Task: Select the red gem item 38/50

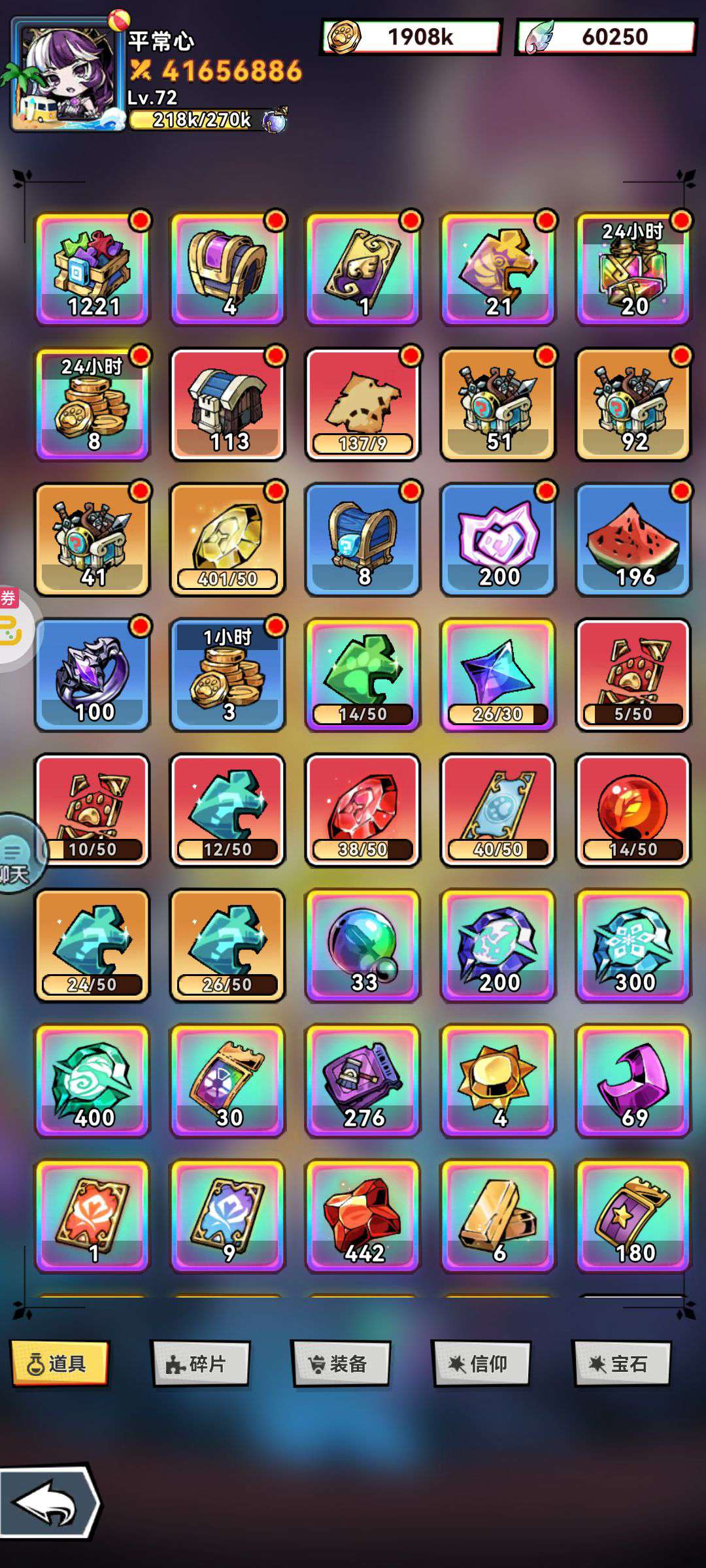Action: [x=363, y=810]
